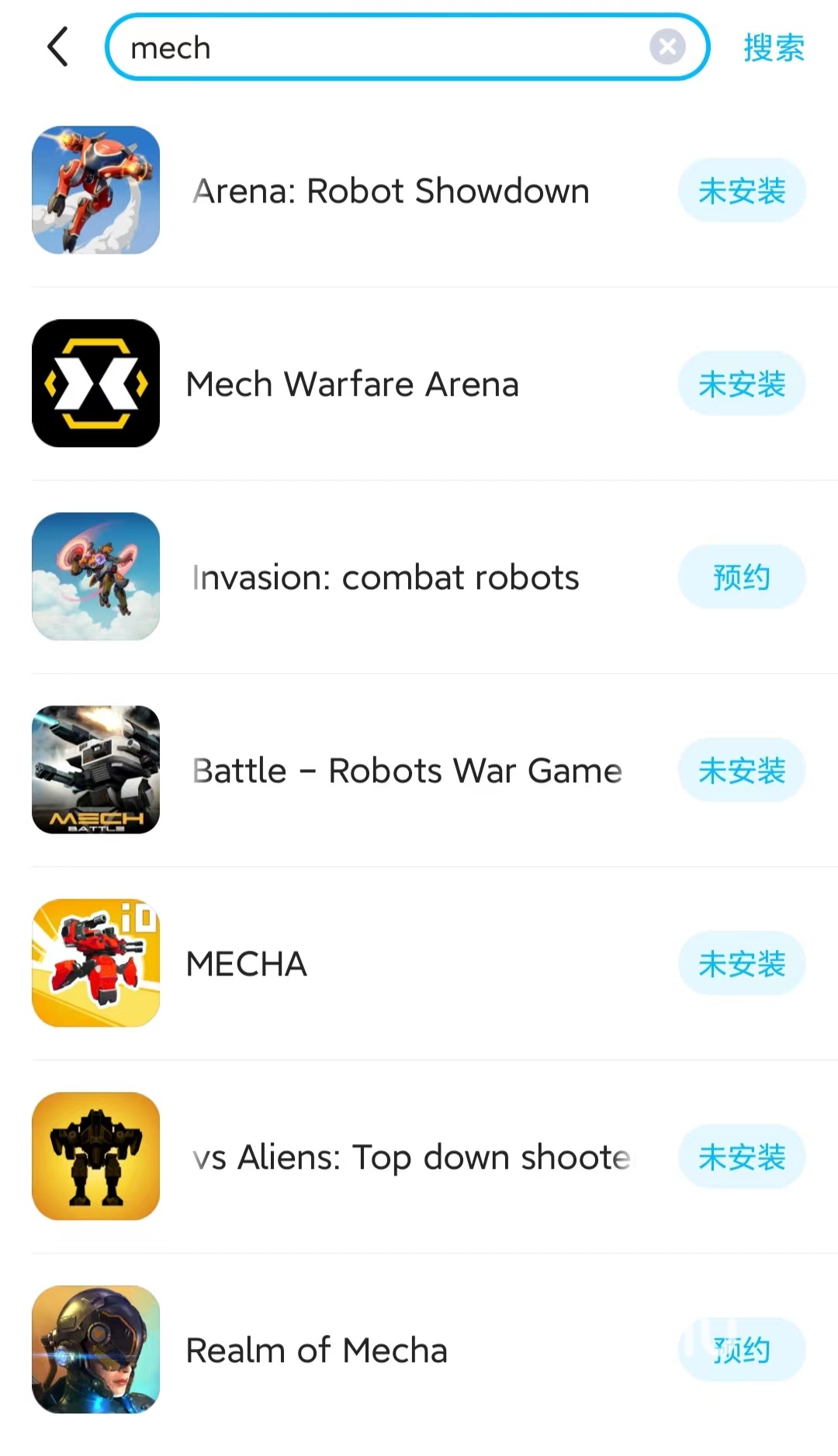Open Arena: Robot Showdown result
This screenshot has height=1456, width=838.
click(390, 191)
